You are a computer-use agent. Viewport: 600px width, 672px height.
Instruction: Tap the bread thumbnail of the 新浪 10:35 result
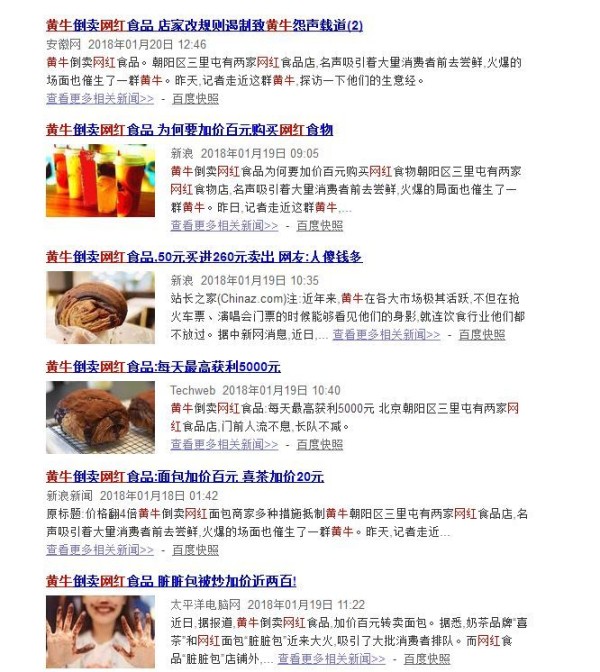click(x=100, y=307)
